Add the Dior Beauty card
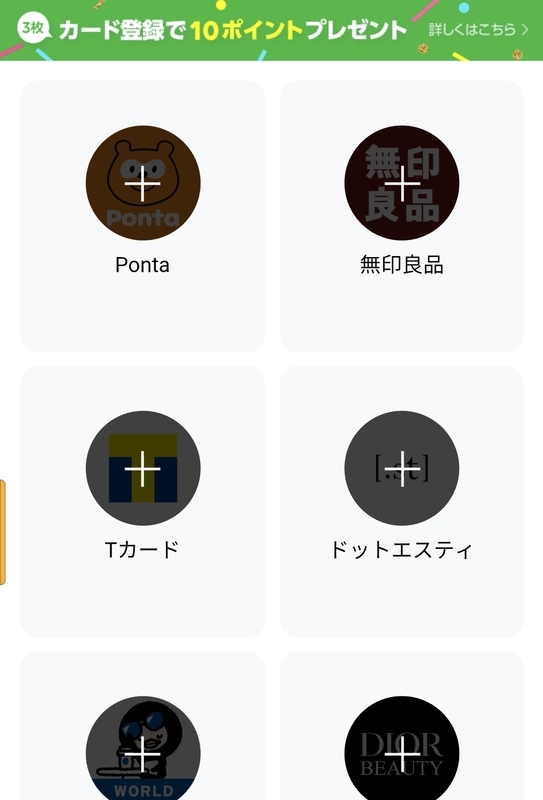This screenshot has height=800, width=543. click(402, 726)
